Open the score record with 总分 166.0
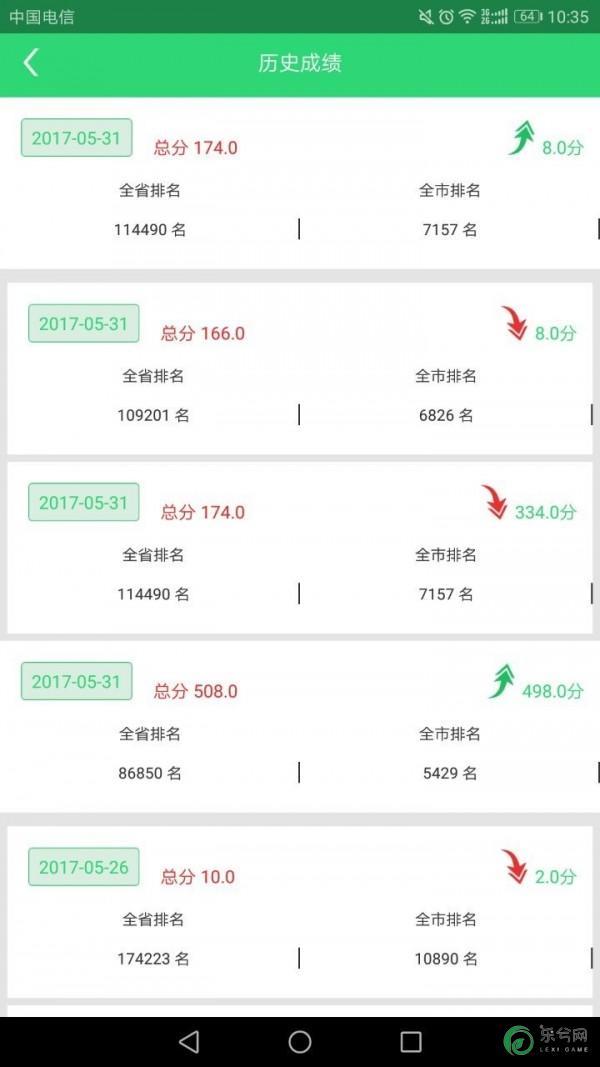This screenshot has width=600, height=1067. (x=300, y=368)
